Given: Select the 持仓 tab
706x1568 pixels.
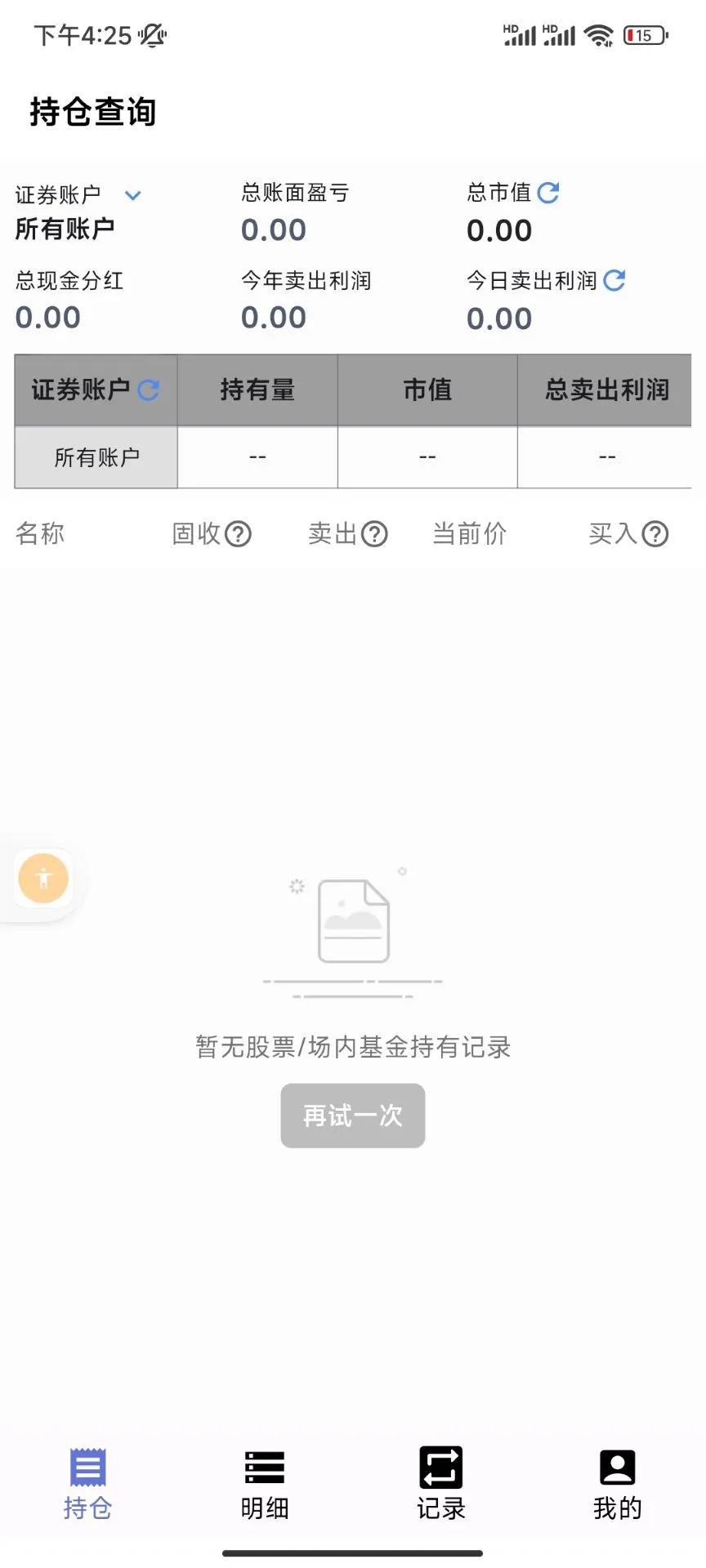Looking at the screenshot, I should point(88,1482).
